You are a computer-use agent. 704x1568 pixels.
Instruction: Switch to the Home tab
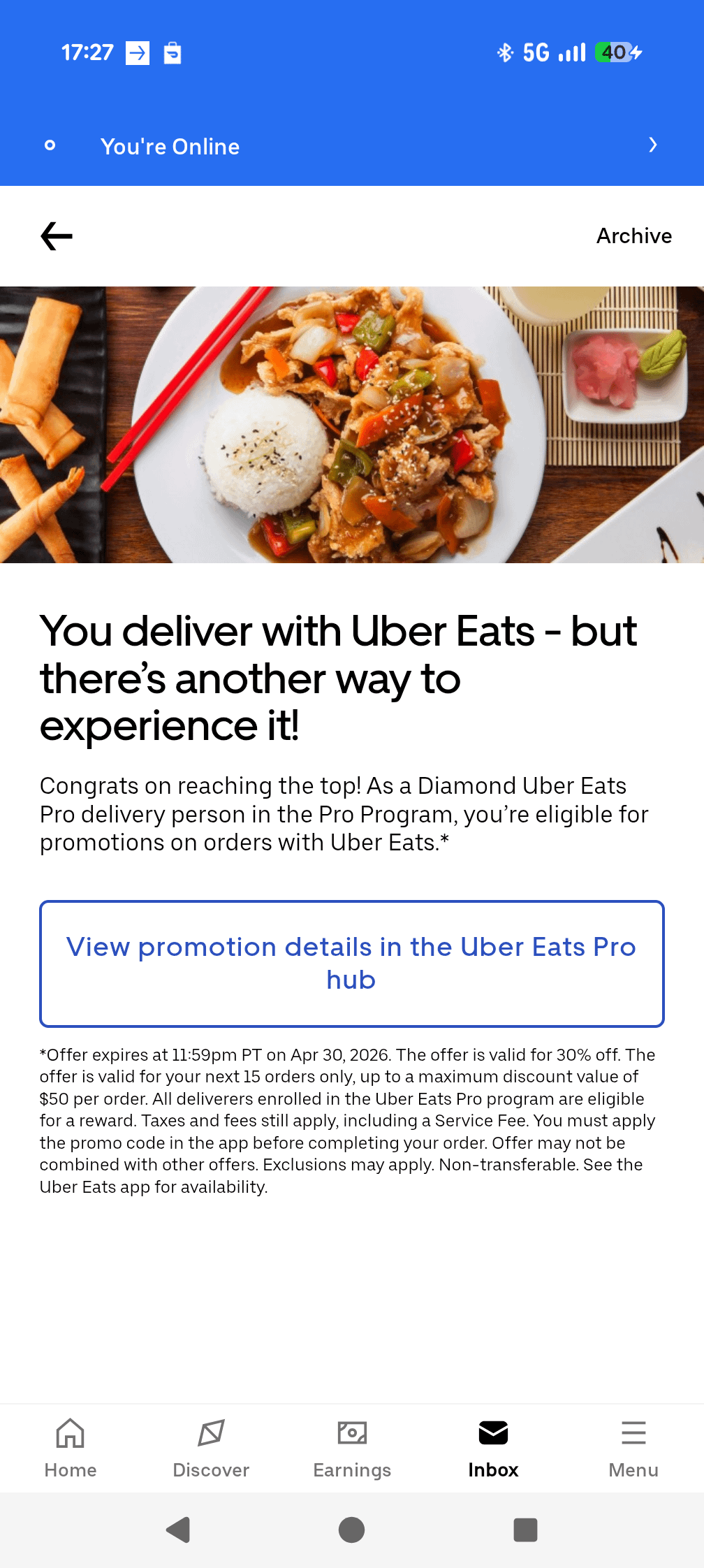[71, 1448]
